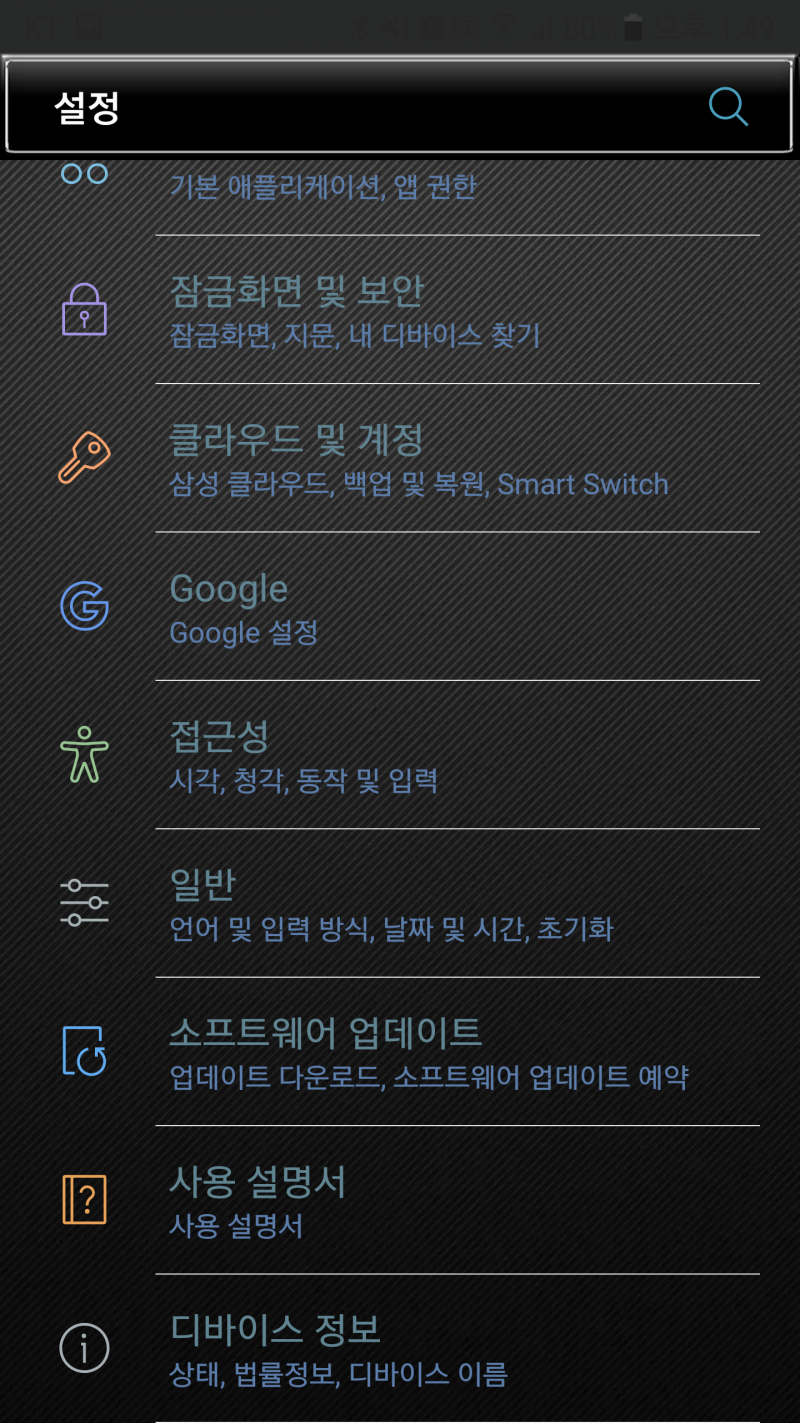Open 디바이스 정보
The image size is (800, 1423).
click(400, 1348)
